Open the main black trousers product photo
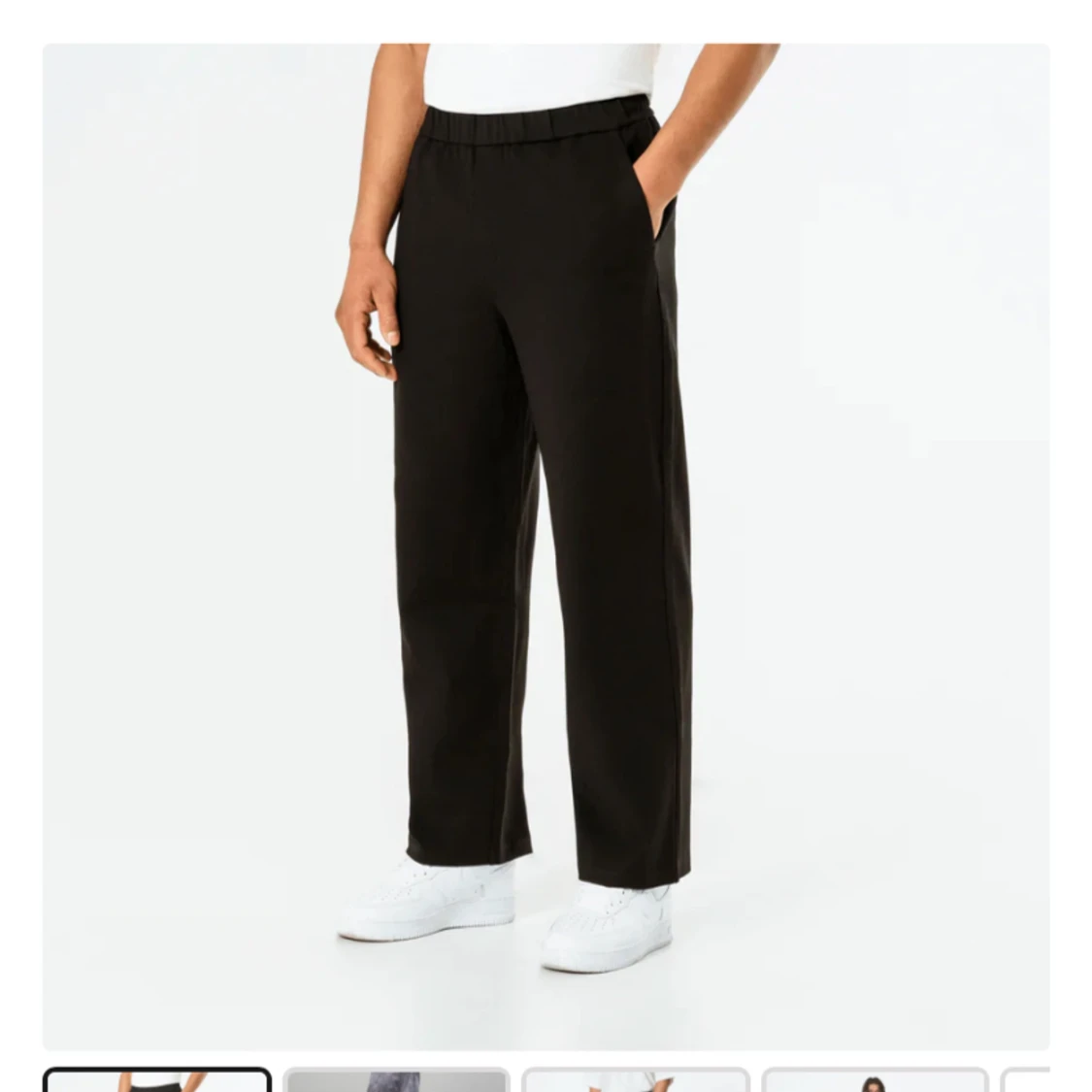This screenshot has height=1092, width=1092. (x=546, y=546)
